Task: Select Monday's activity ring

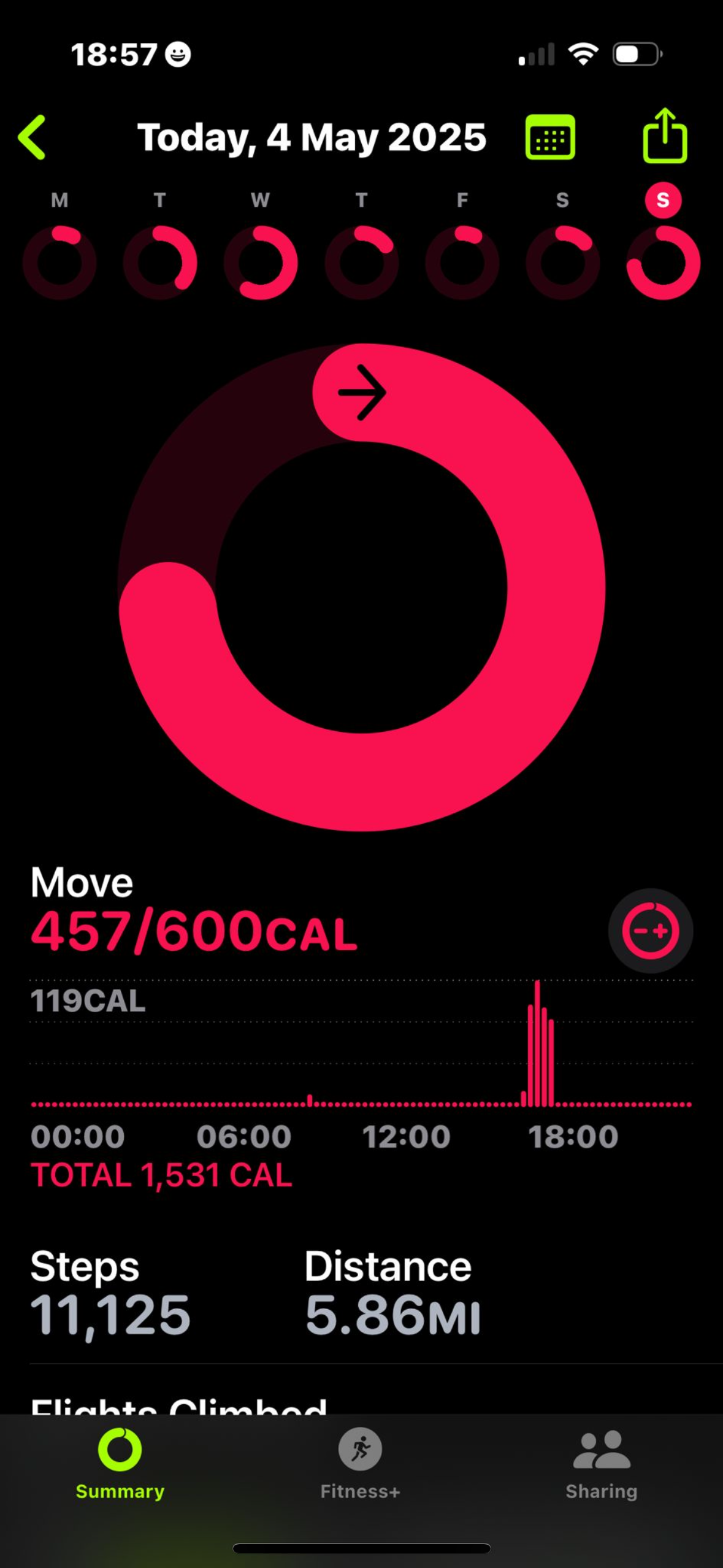Action: (x=59, y=263)
